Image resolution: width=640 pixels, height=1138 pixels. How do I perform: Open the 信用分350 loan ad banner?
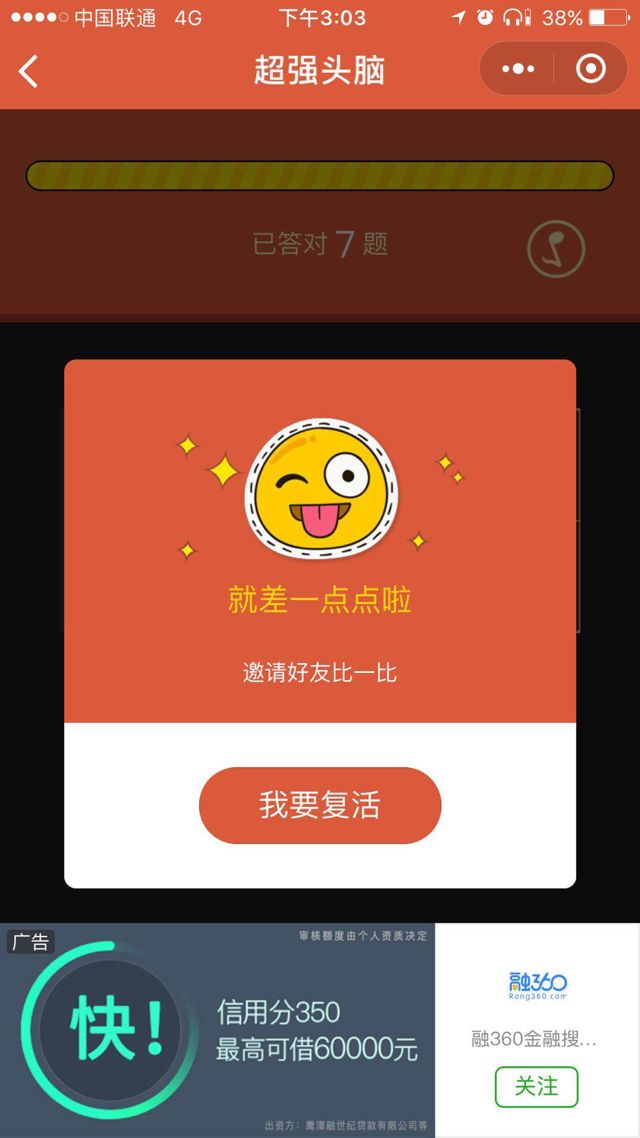218,1030
